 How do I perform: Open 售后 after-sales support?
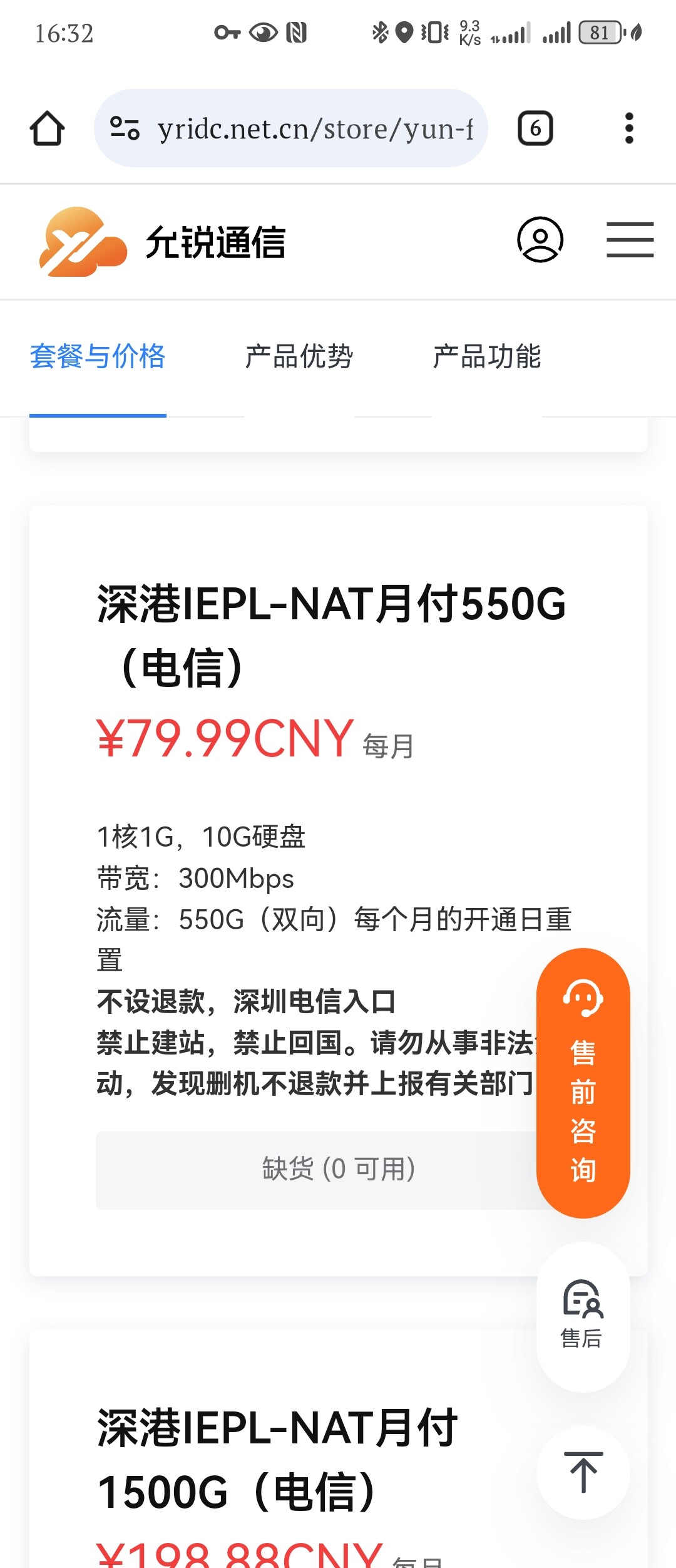click(583, 1316)
